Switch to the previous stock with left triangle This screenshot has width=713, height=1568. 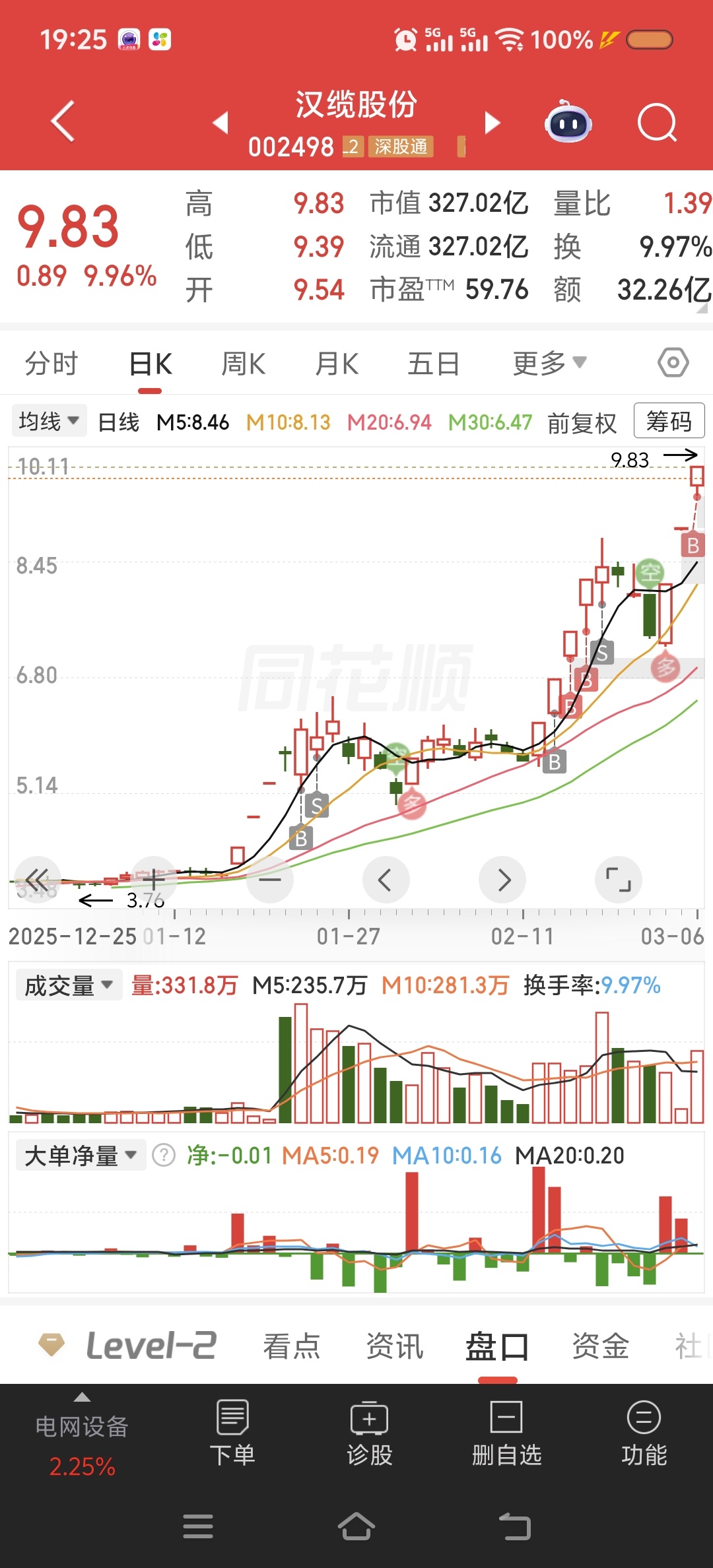point(221,123)
